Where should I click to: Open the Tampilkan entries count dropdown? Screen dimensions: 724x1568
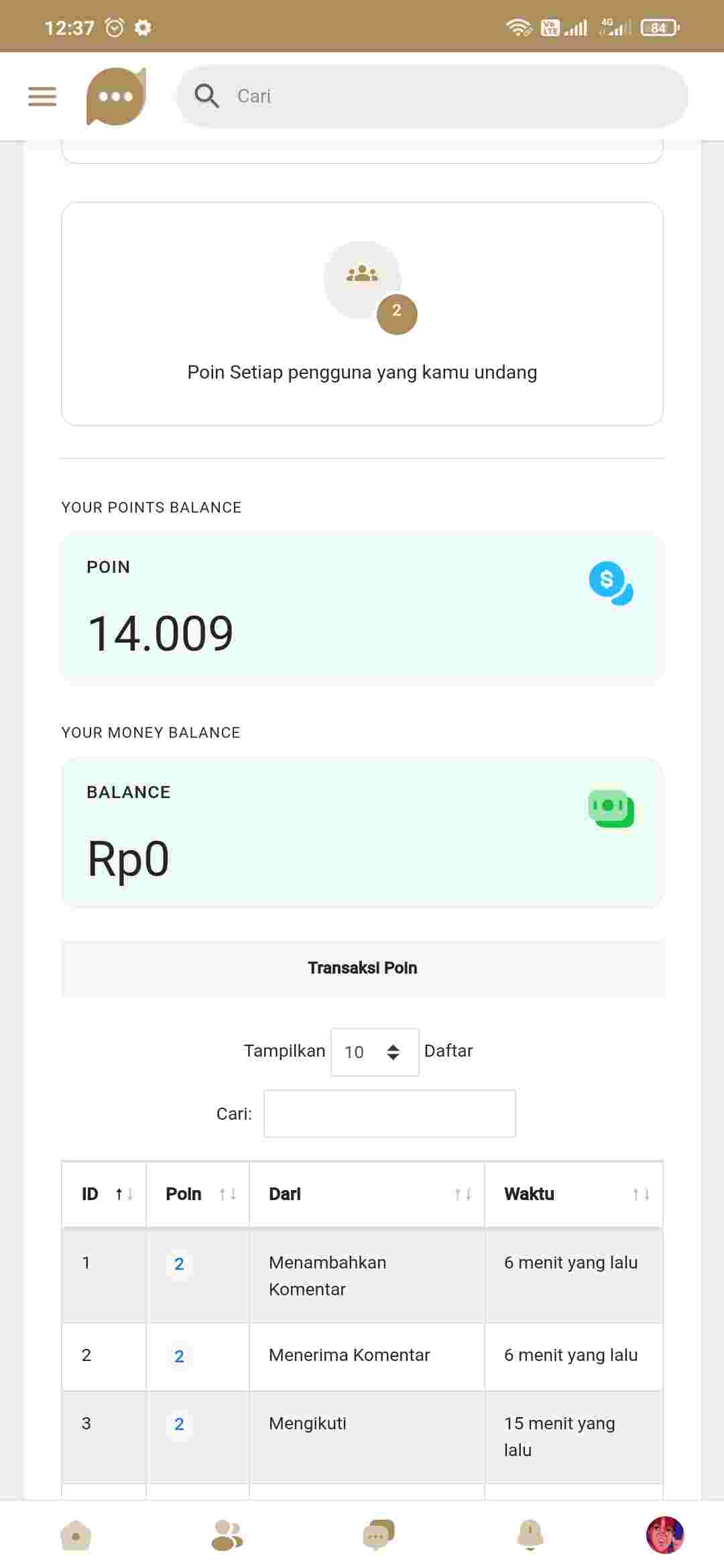pyautogui.click(x=375, y=1052)
